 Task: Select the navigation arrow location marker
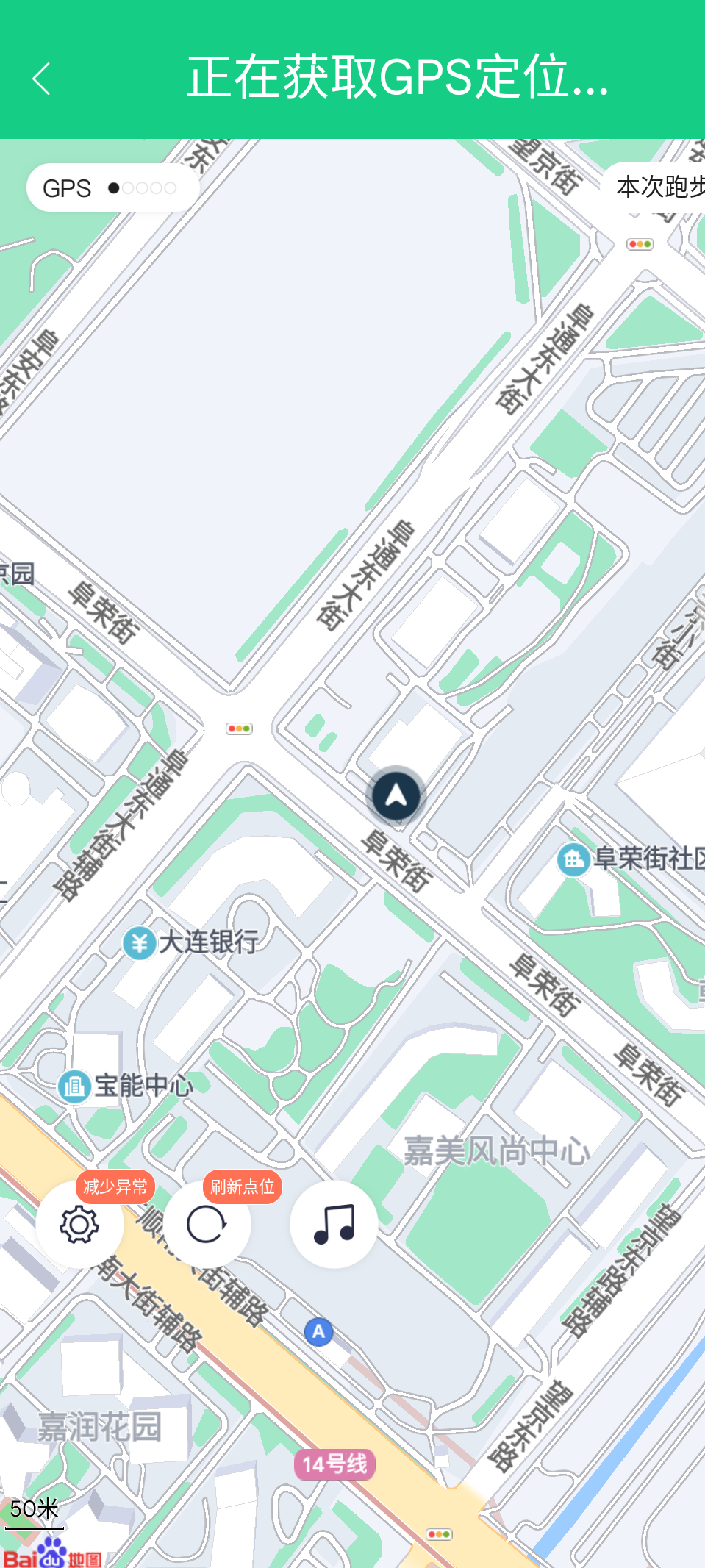(396, 796)
